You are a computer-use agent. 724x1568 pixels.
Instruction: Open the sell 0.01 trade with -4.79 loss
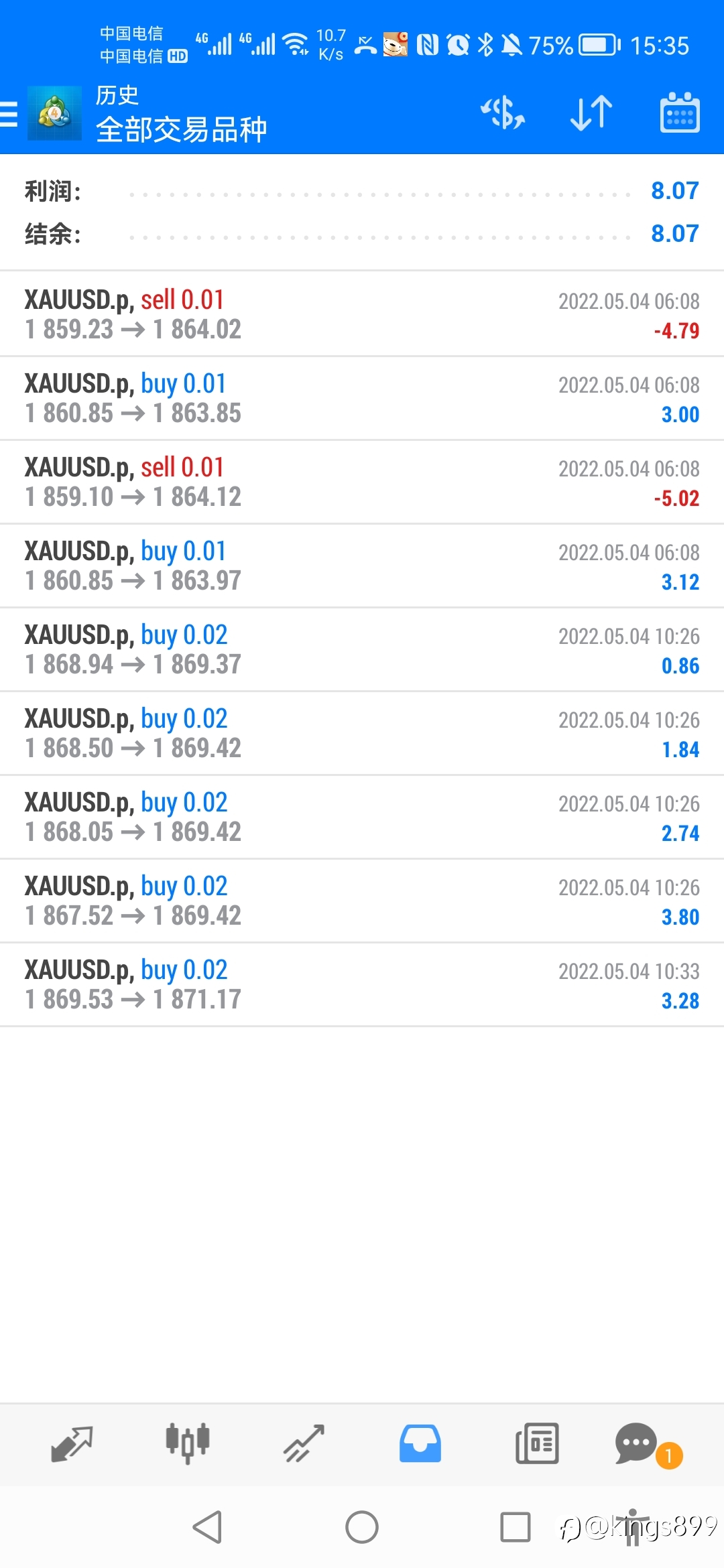[x=362, y=314]
